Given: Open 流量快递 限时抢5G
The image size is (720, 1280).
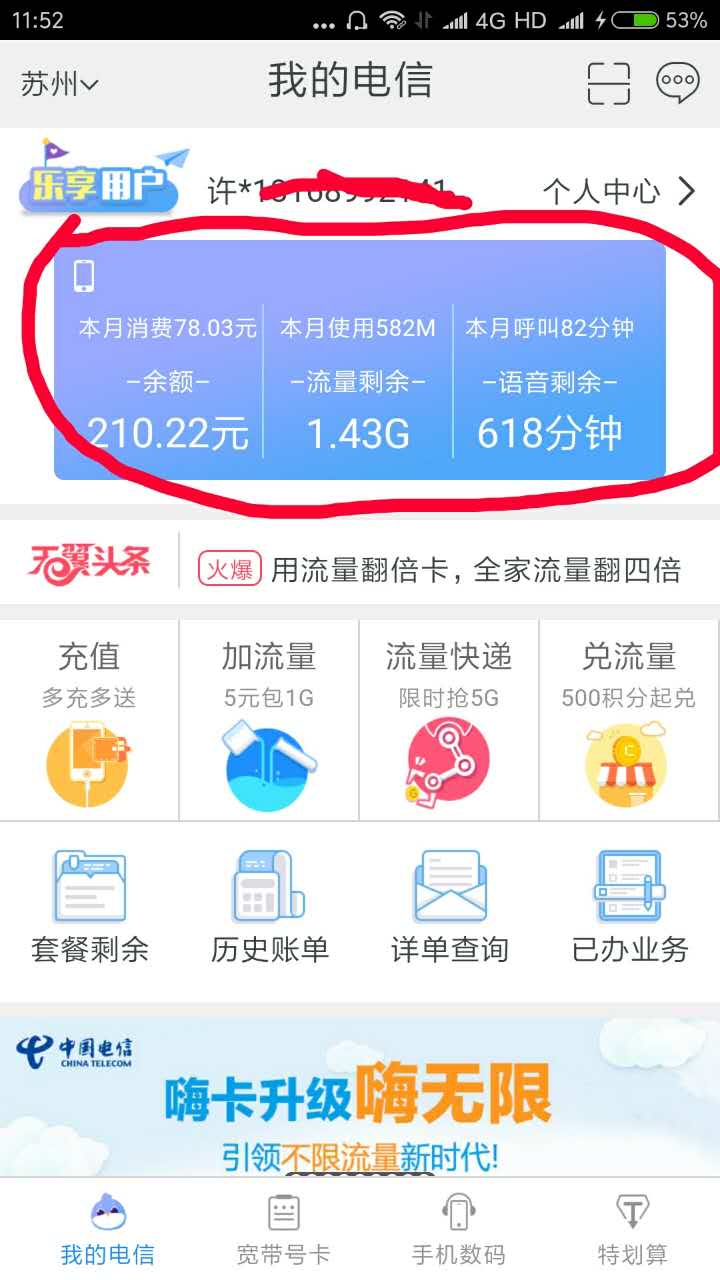Looking at the screenshot, I should [449, 721].
